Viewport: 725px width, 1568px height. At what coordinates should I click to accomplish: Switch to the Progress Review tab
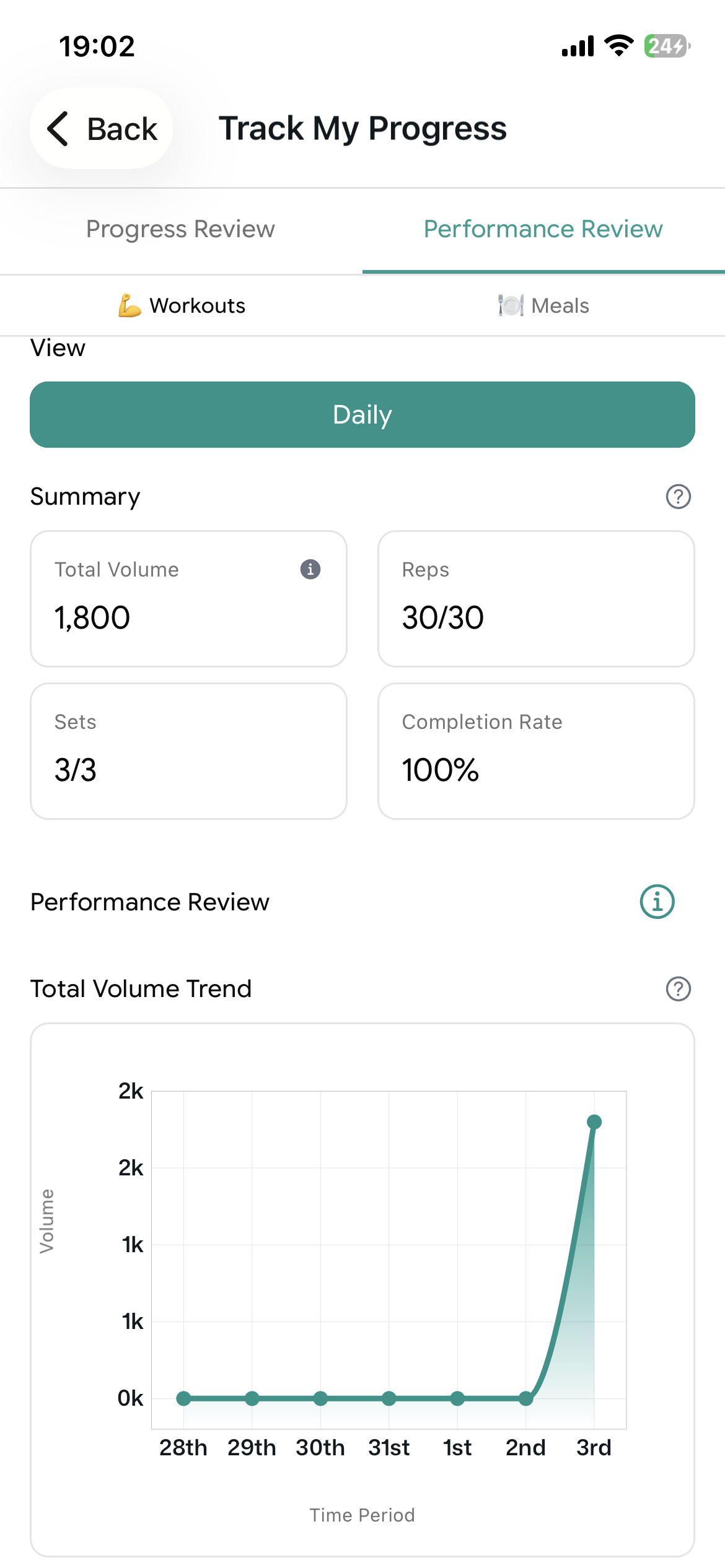click(180, 229)
